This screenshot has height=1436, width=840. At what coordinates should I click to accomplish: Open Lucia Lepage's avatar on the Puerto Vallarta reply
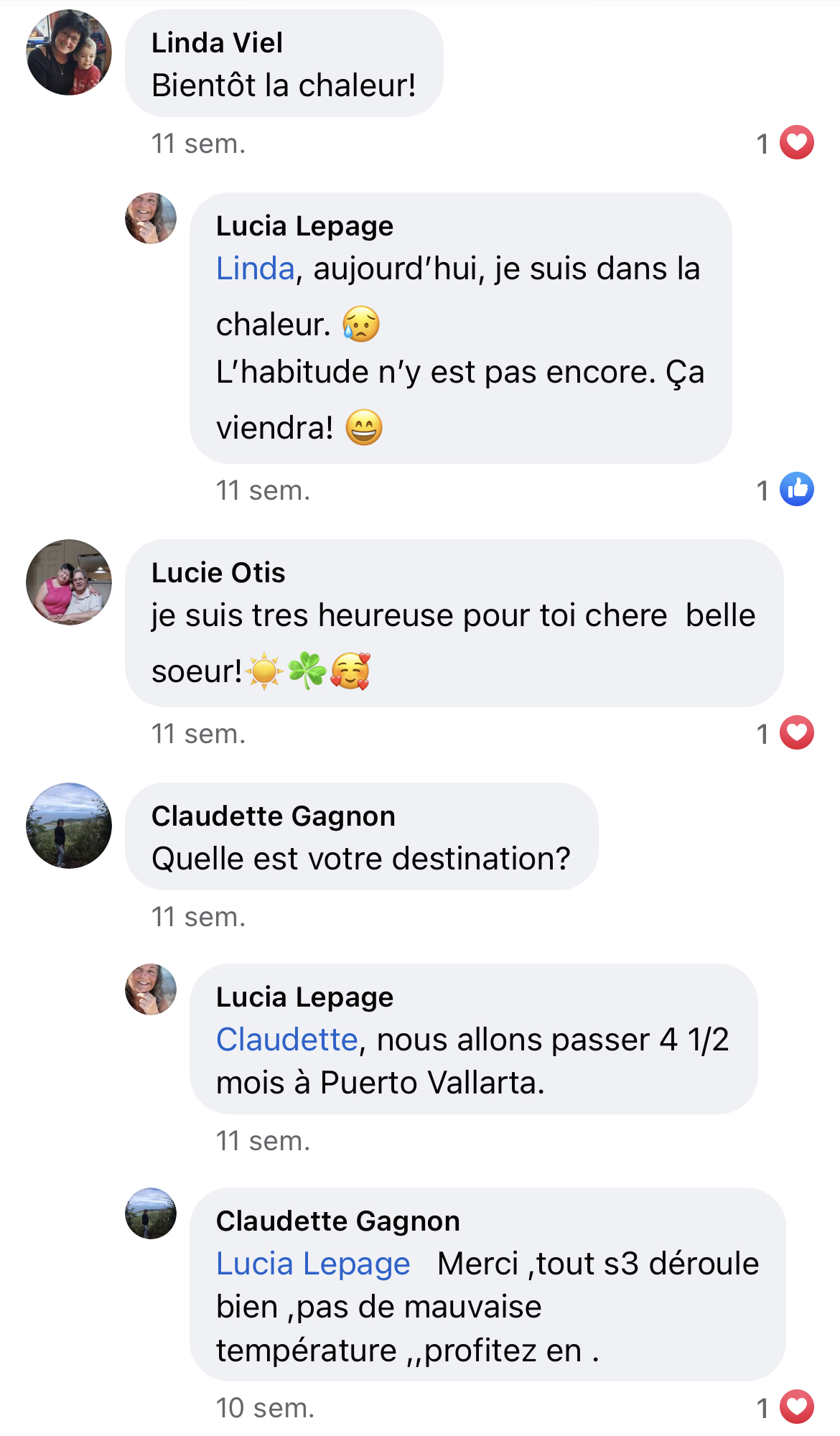click(151, 989)
